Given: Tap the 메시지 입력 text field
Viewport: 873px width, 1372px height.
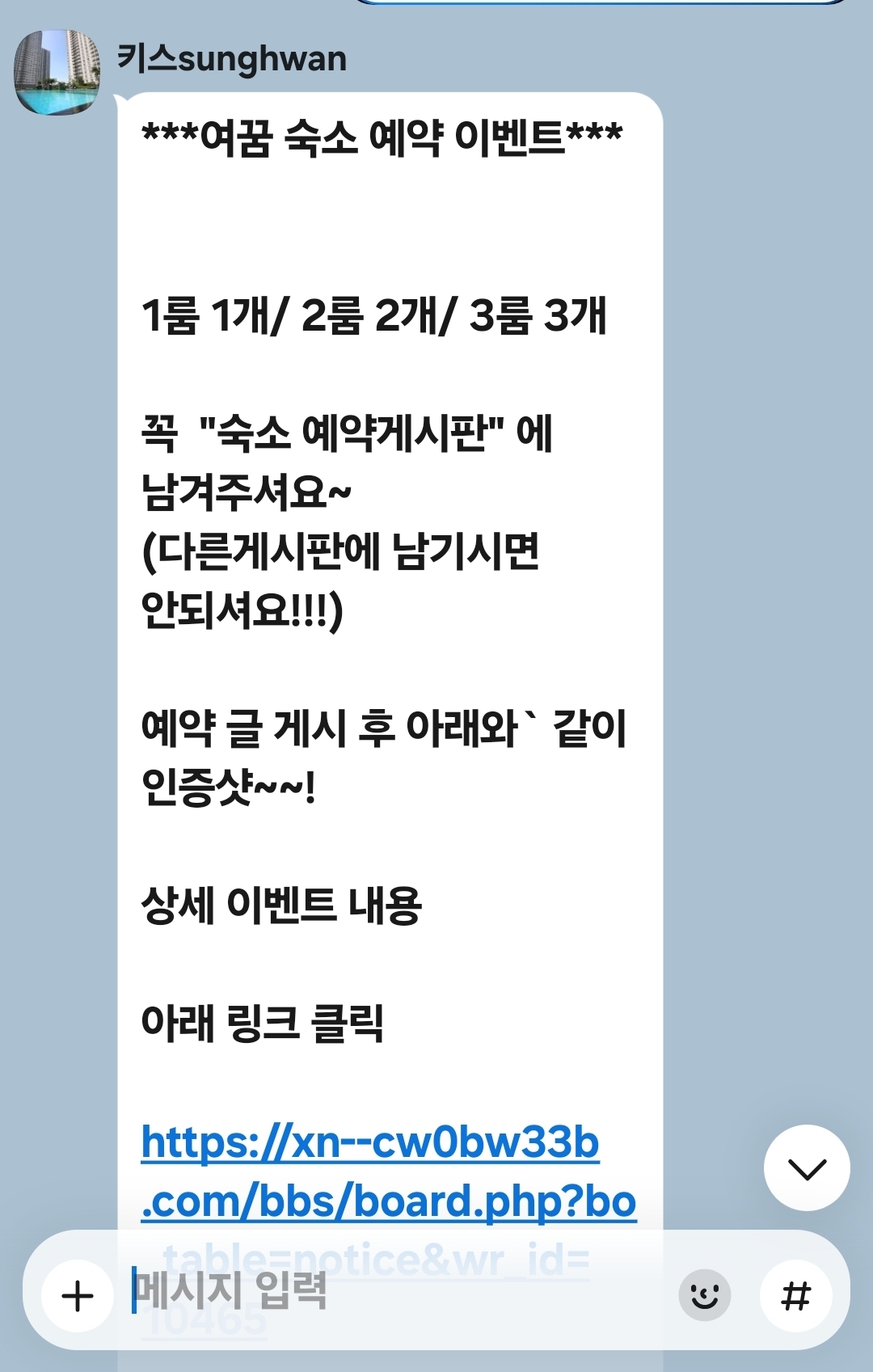Looking at the screenshot, I should (x=396, y=1291).
